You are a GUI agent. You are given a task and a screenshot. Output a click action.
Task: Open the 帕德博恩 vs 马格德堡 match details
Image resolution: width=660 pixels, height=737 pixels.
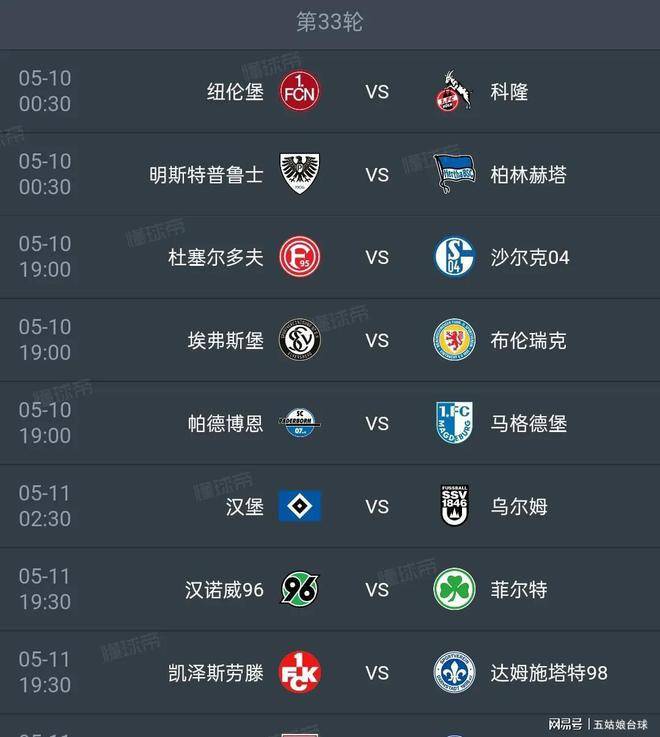pos(376,424)
